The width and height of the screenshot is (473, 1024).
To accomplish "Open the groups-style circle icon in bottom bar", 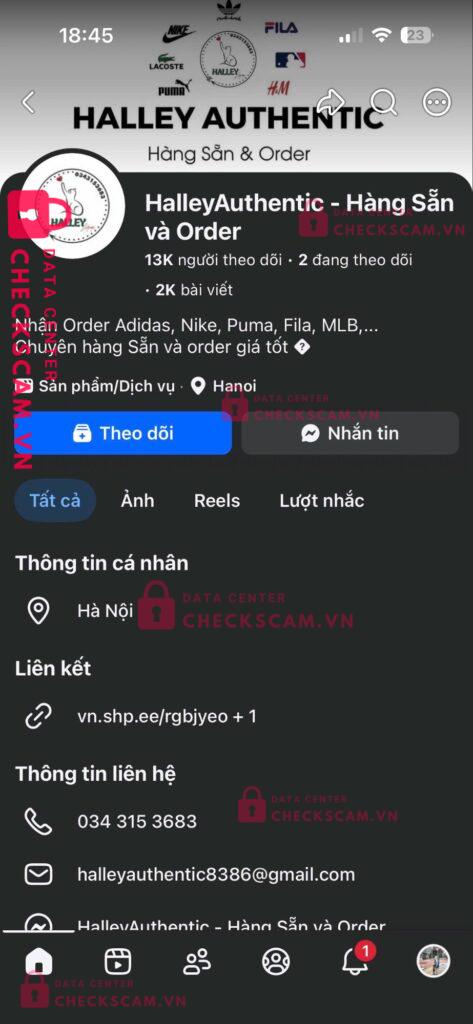I will pos(276,961).
